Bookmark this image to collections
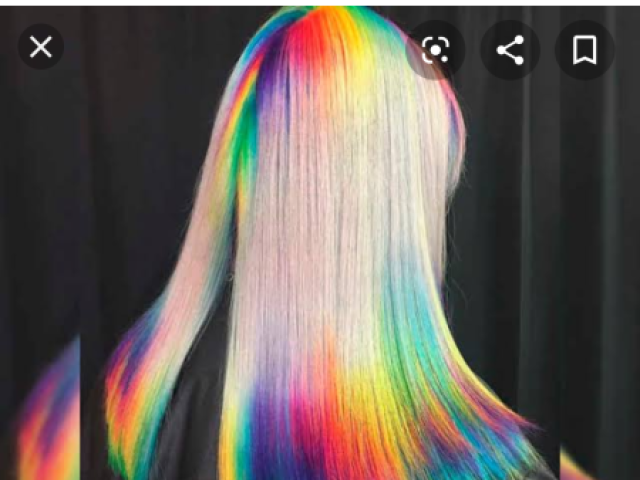This screenshot has height=480, width=640. point(584,50)
